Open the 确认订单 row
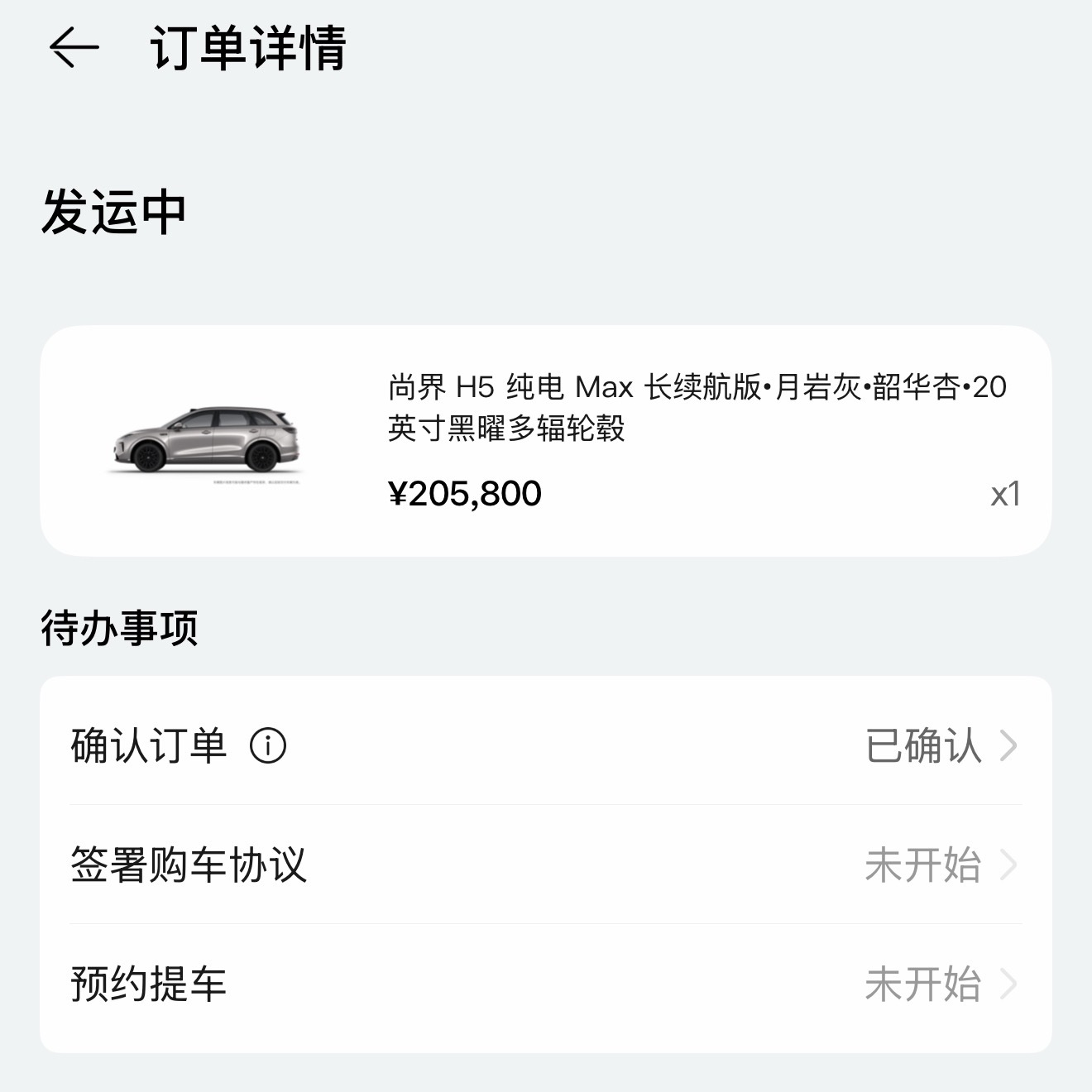 tap(546, 746)
